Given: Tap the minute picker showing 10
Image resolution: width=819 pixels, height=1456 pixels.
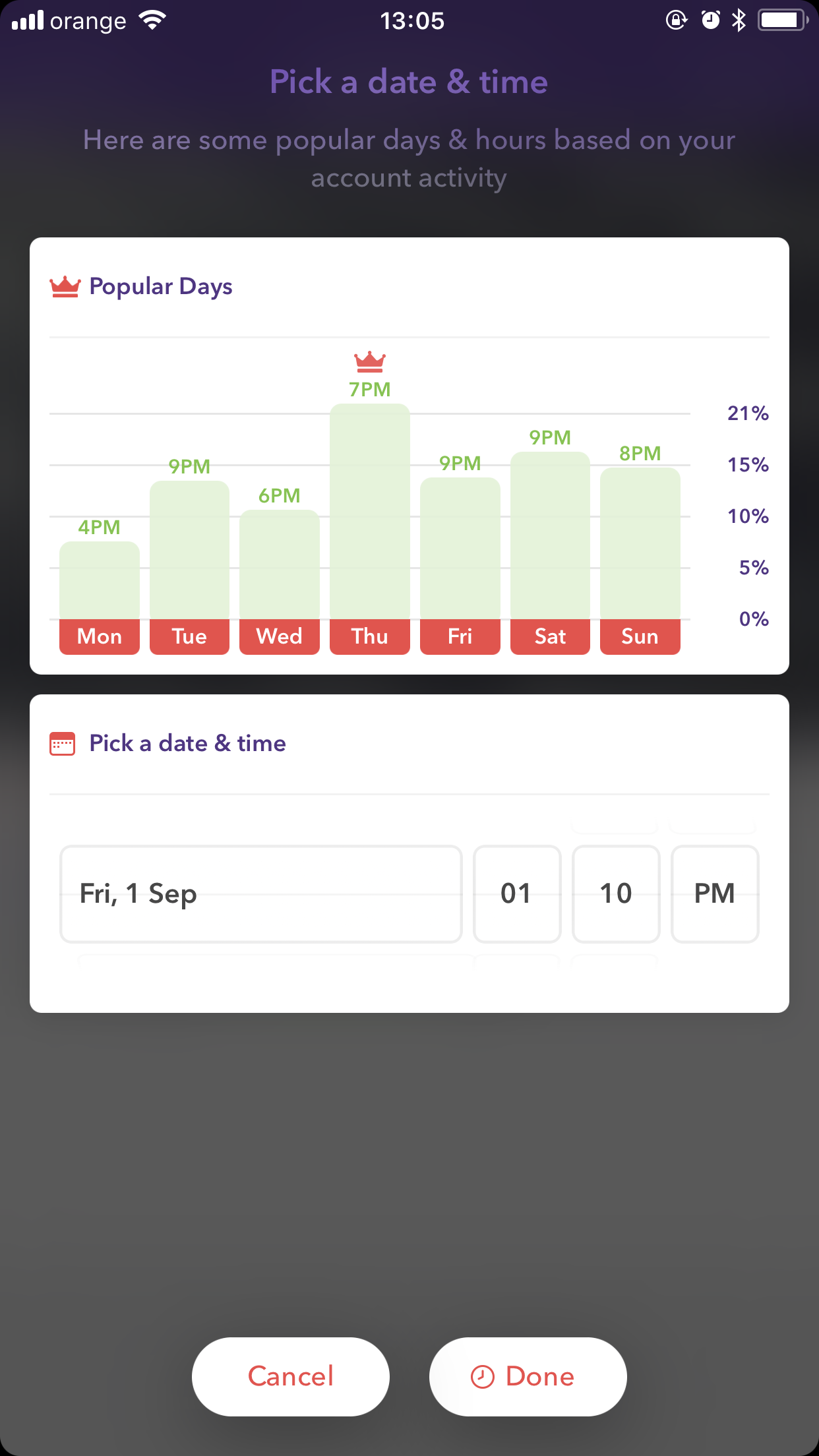Looking at the screenshot, I should [616, 894].
